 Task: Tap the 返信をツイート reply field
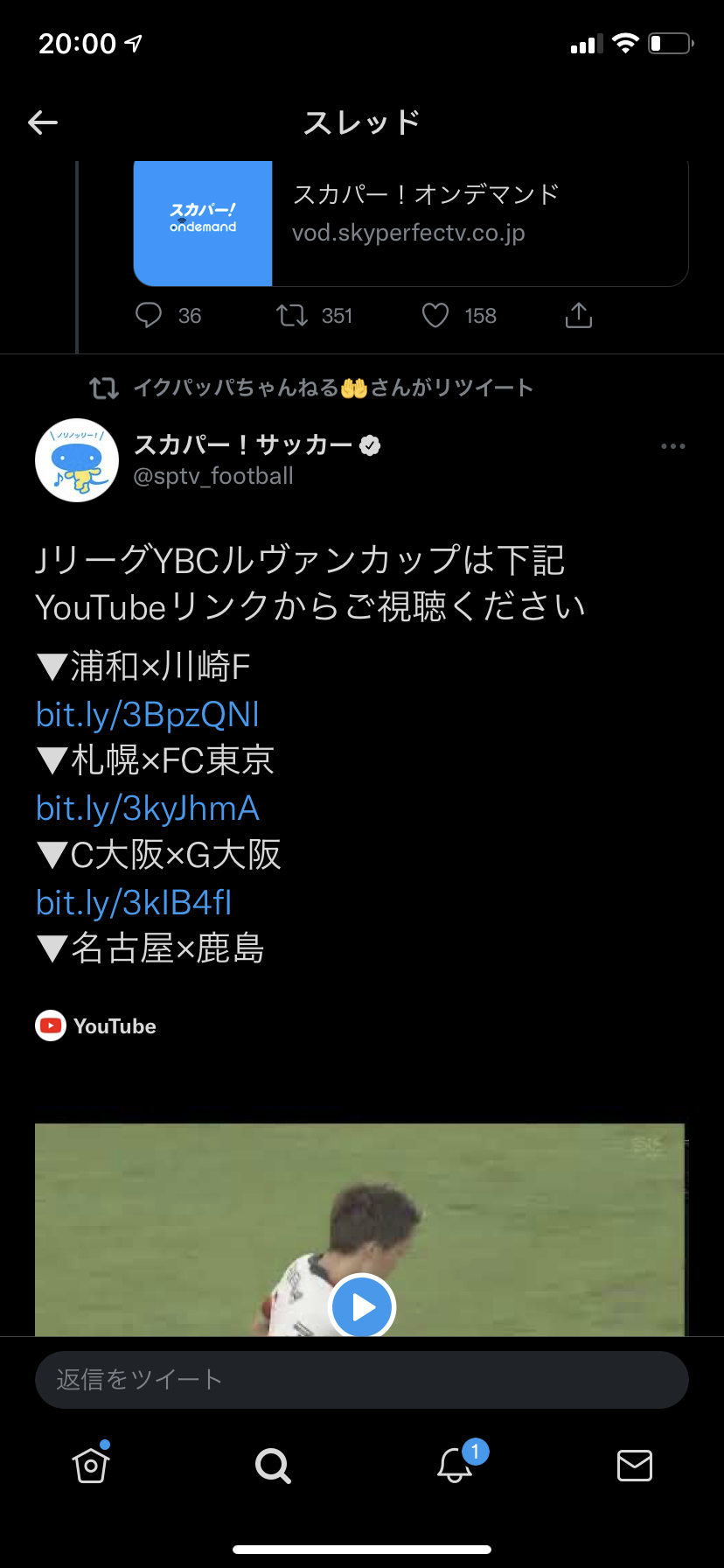[362, 1380]
